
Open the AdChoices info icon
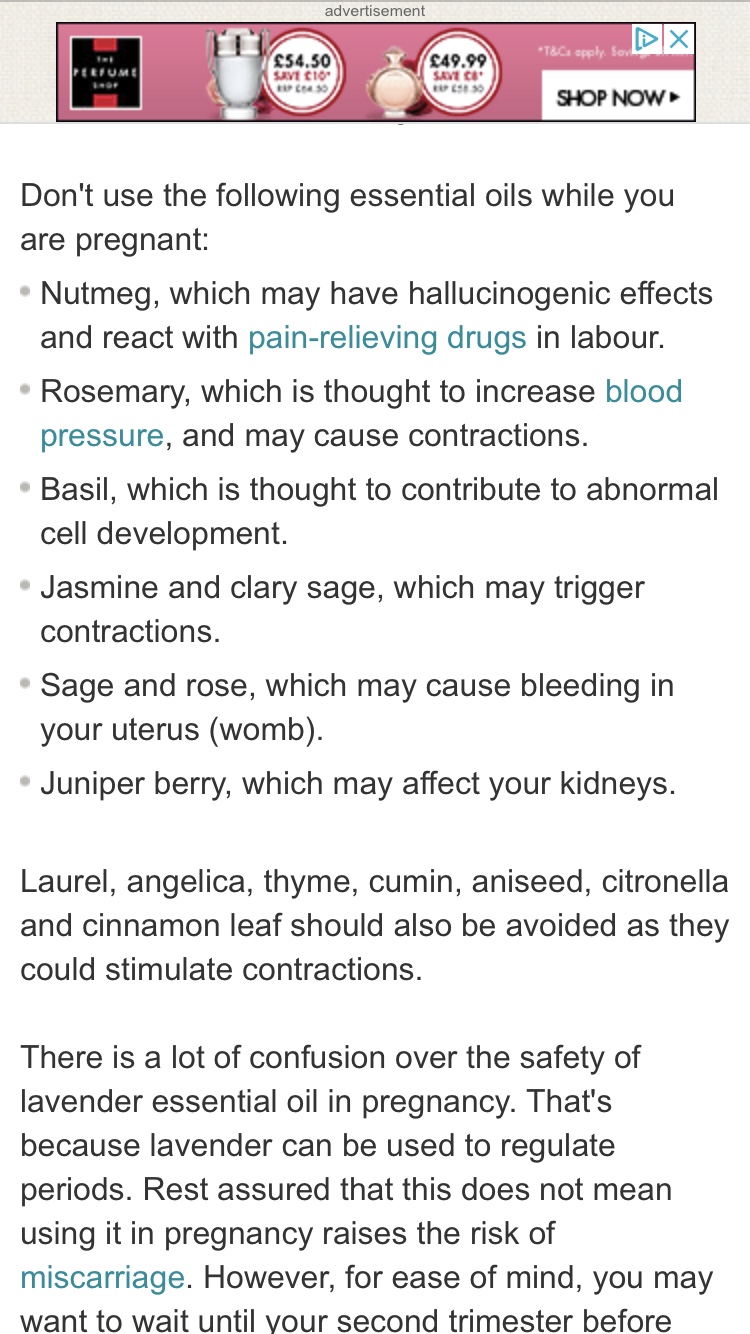pos(647,39)
